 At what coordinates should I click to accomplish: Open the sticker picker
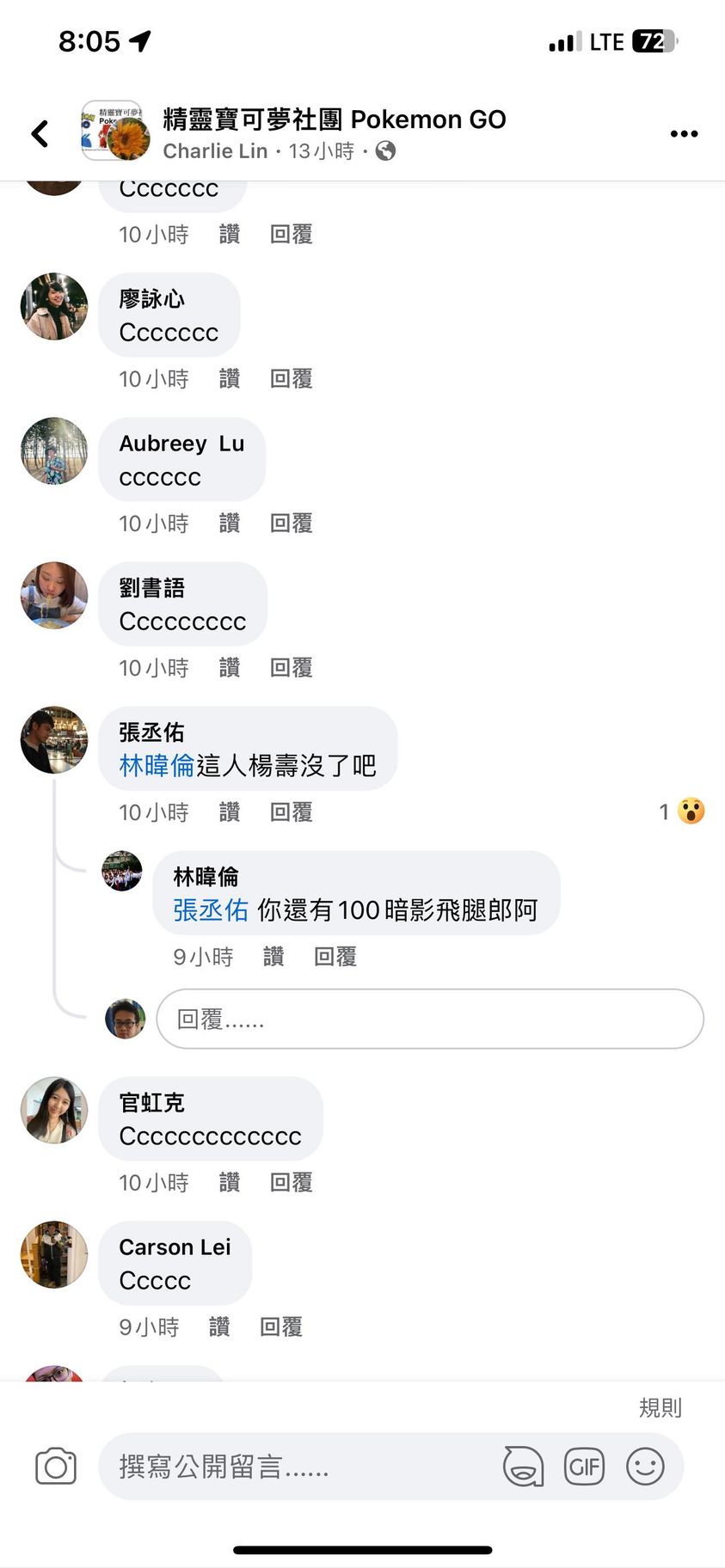(x=523, y=1467)
